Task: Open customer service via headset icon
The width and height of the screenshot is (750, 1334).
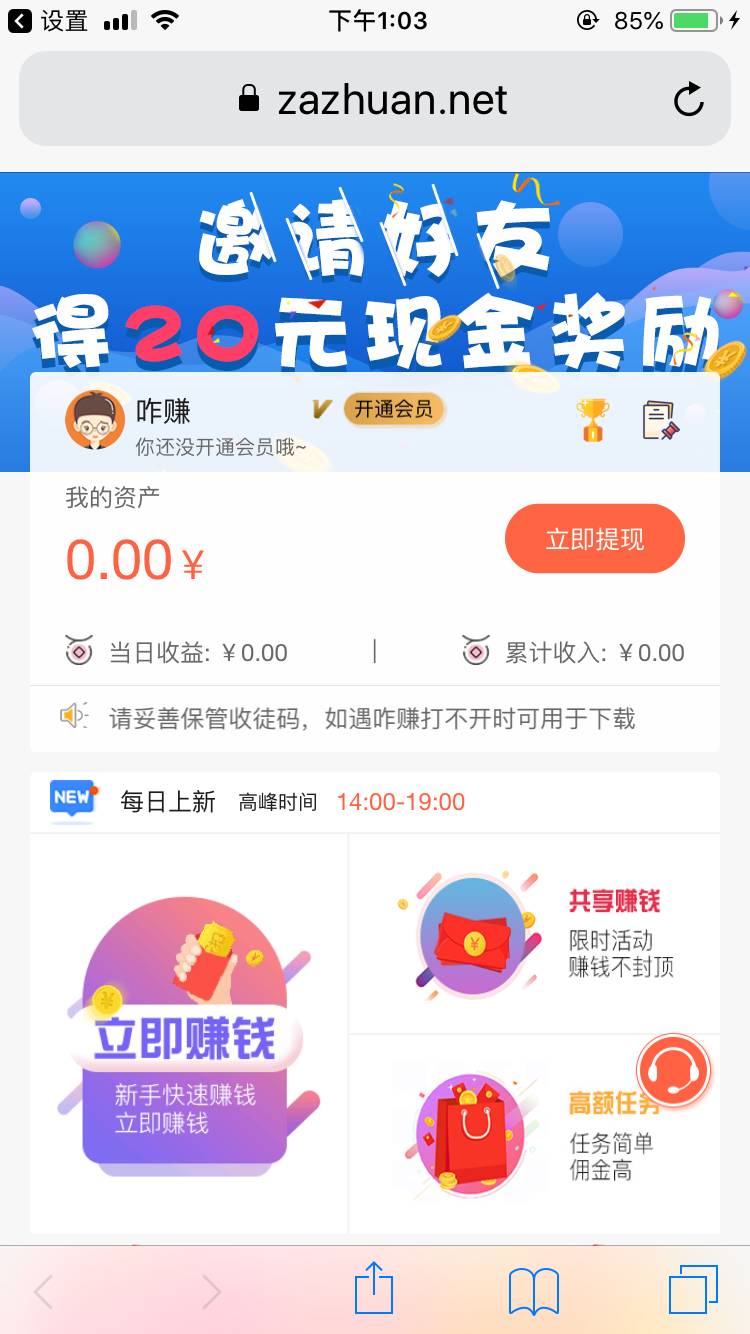Action: 673,1069
